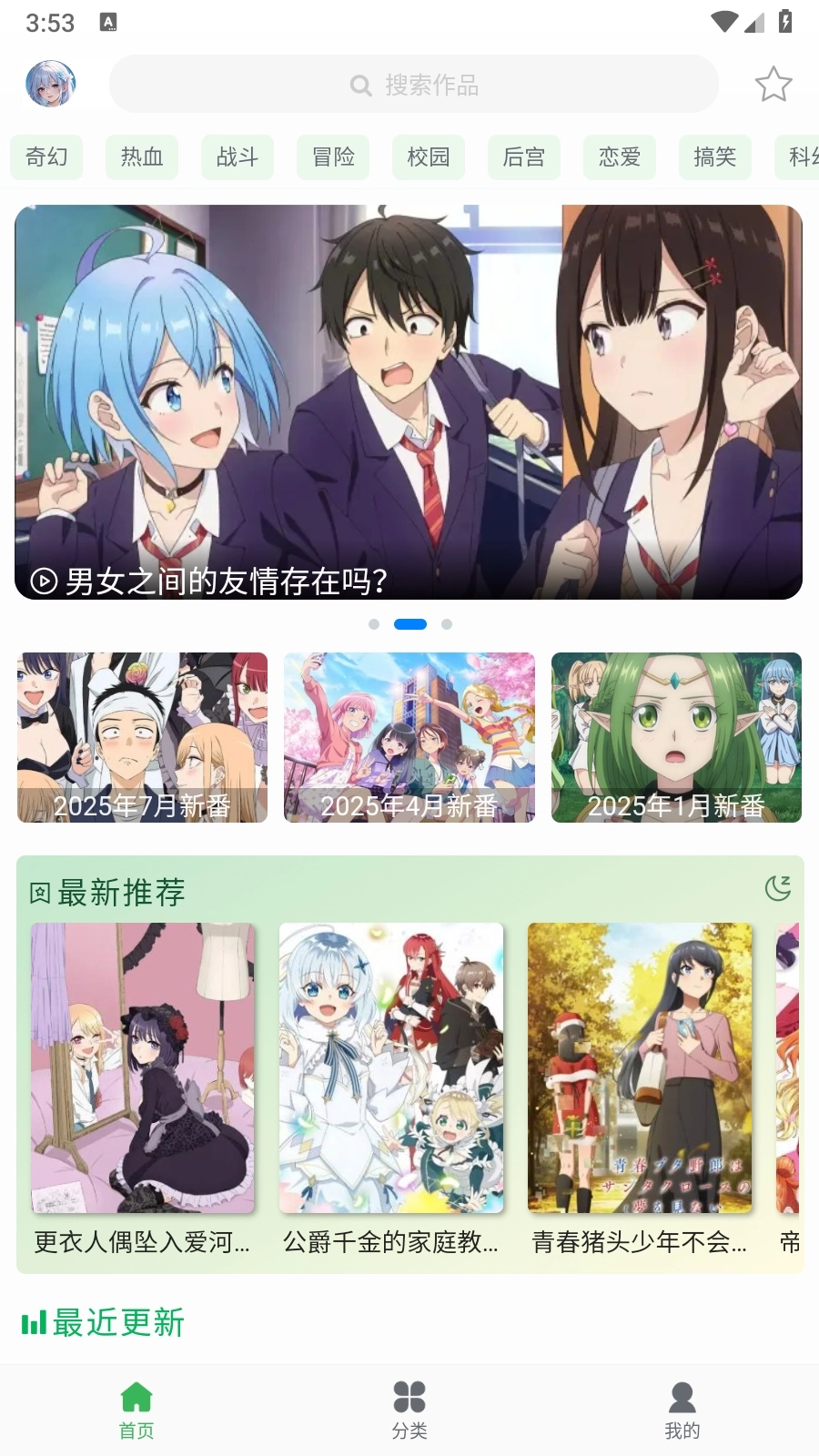This screenshot has width=819, height=1456.
Task: Click the 最新推荐 section header icon
Action: click(x=38, y=893)
